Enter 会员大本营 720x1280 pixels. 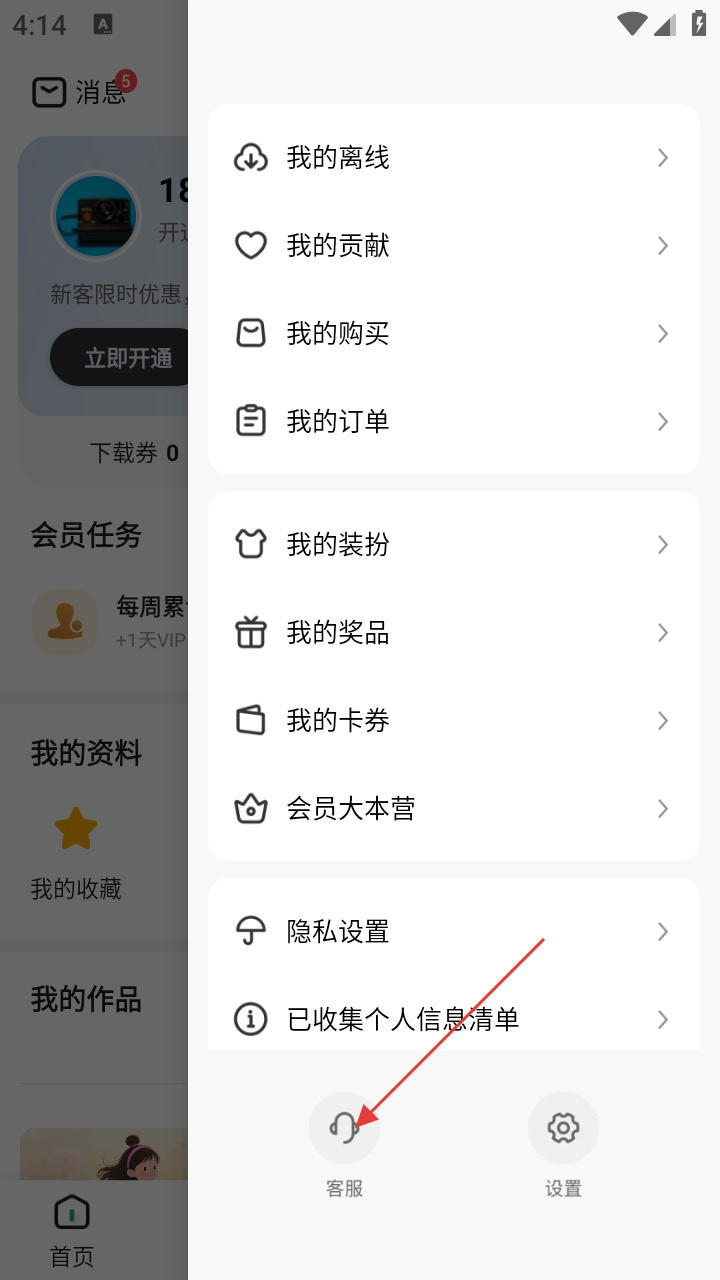[452, 809]
